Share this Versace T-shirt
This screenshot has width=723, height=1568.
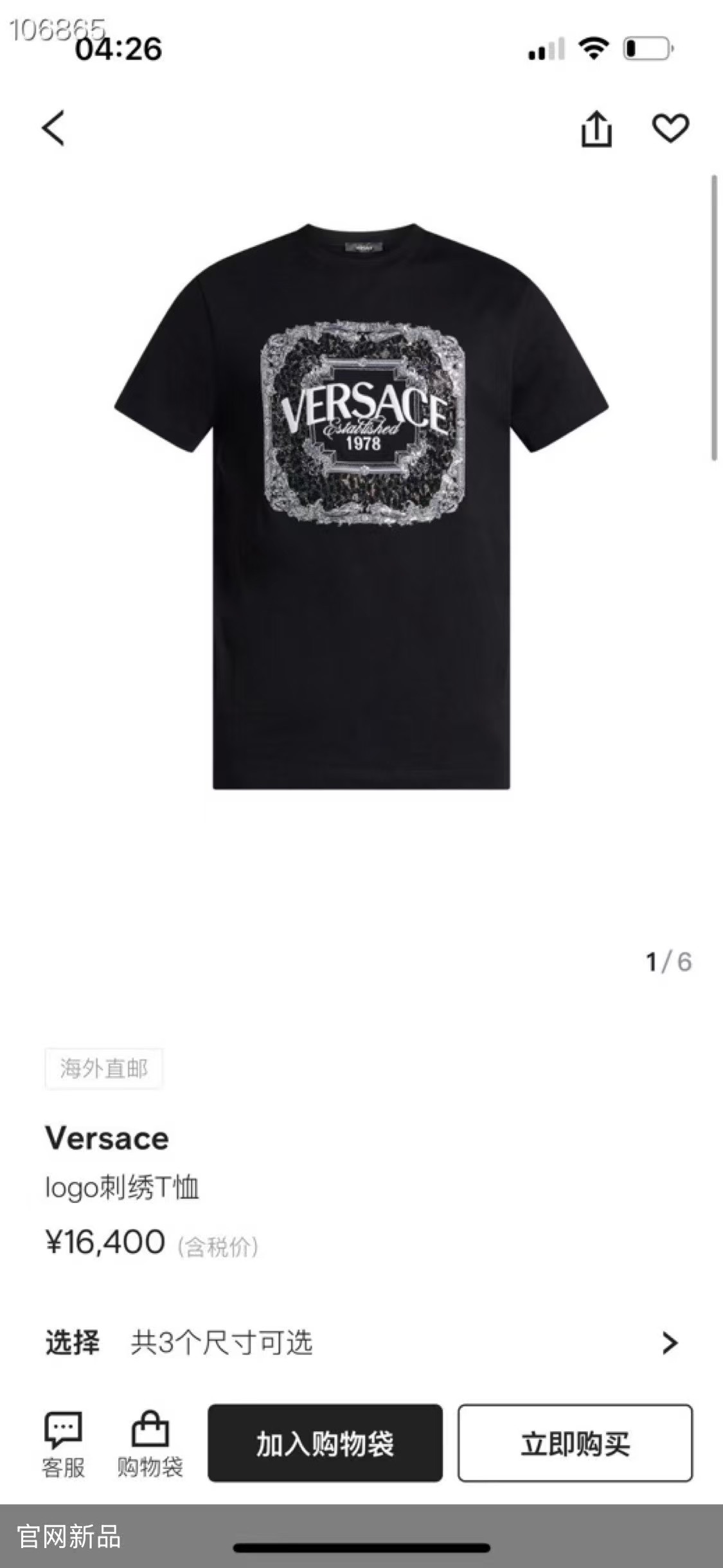tap(596, 129)
